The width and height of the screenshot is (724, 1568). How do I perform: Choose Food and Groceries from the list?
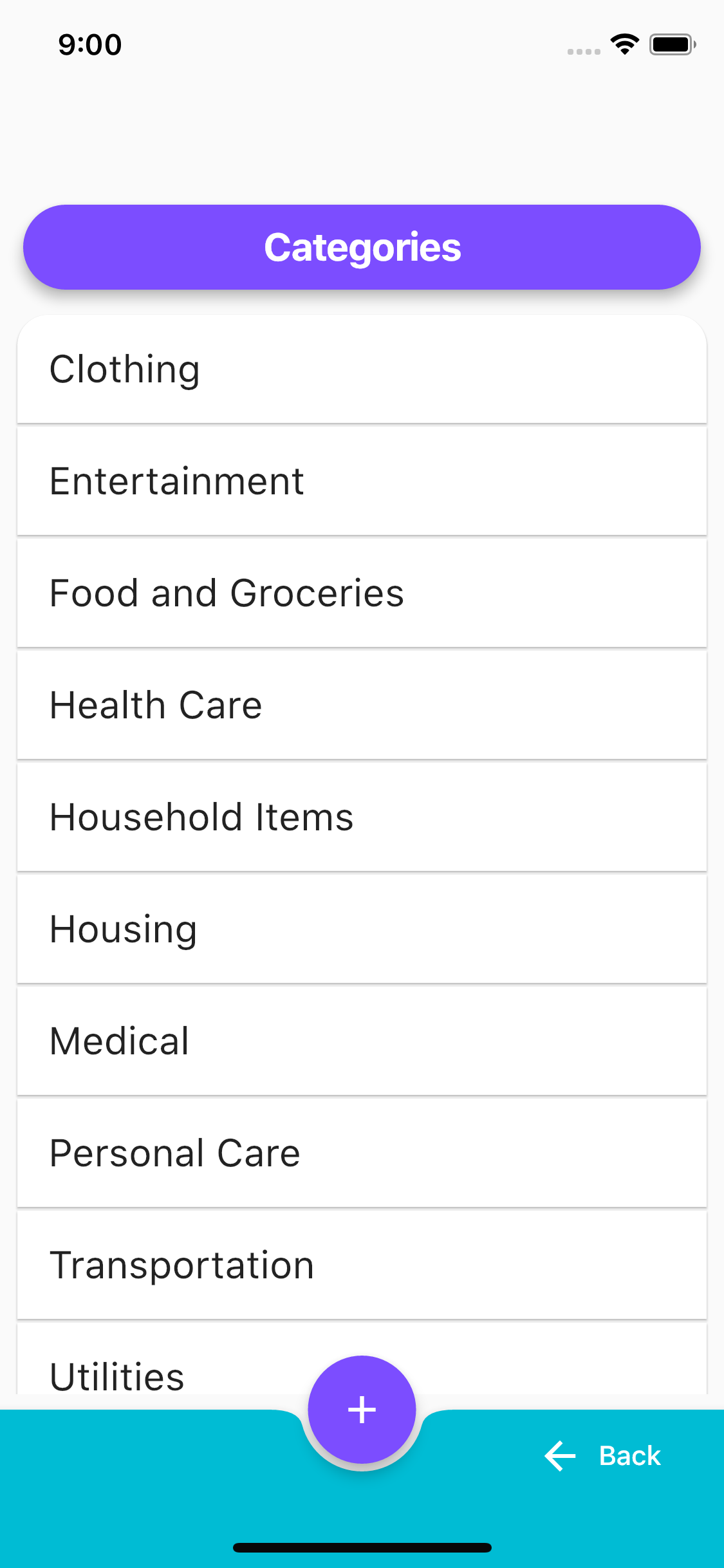coord(362,593)
